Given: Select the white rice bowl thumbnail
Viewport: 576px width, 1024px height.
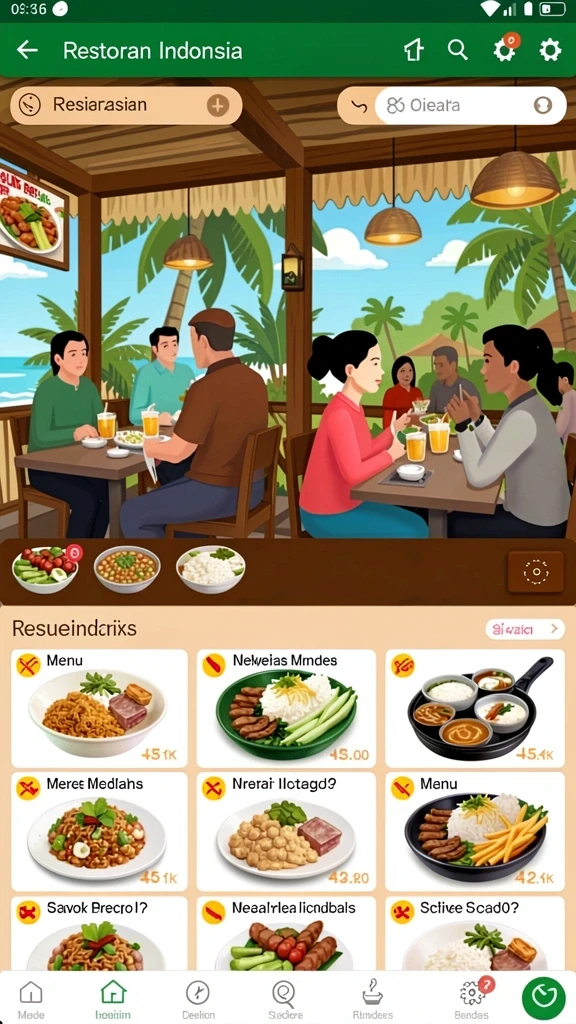Looking at the screenshot, I should tap(210, 569).
